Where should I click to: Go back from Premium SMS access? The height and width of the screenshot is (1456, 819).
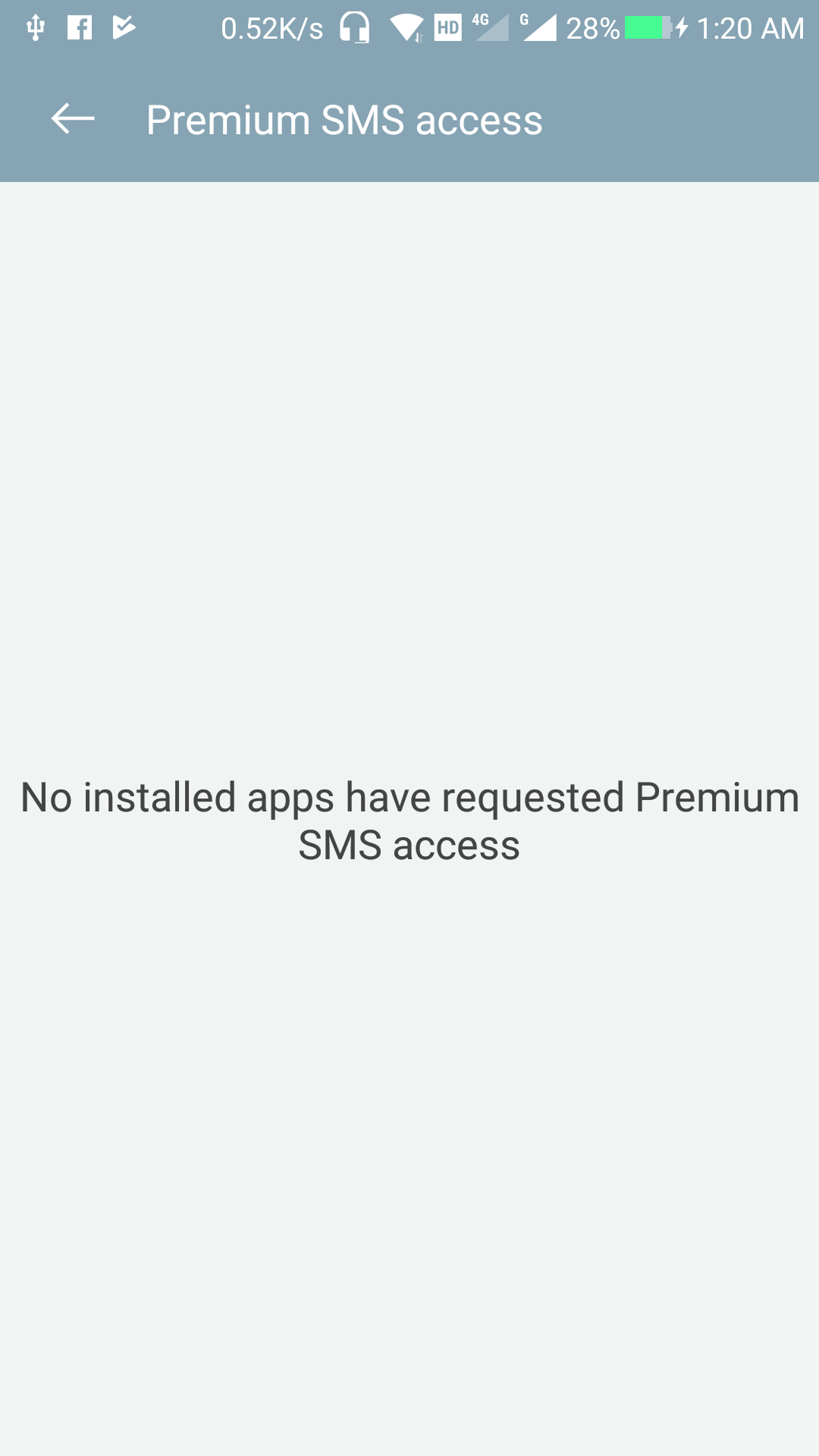click(73, 119)
